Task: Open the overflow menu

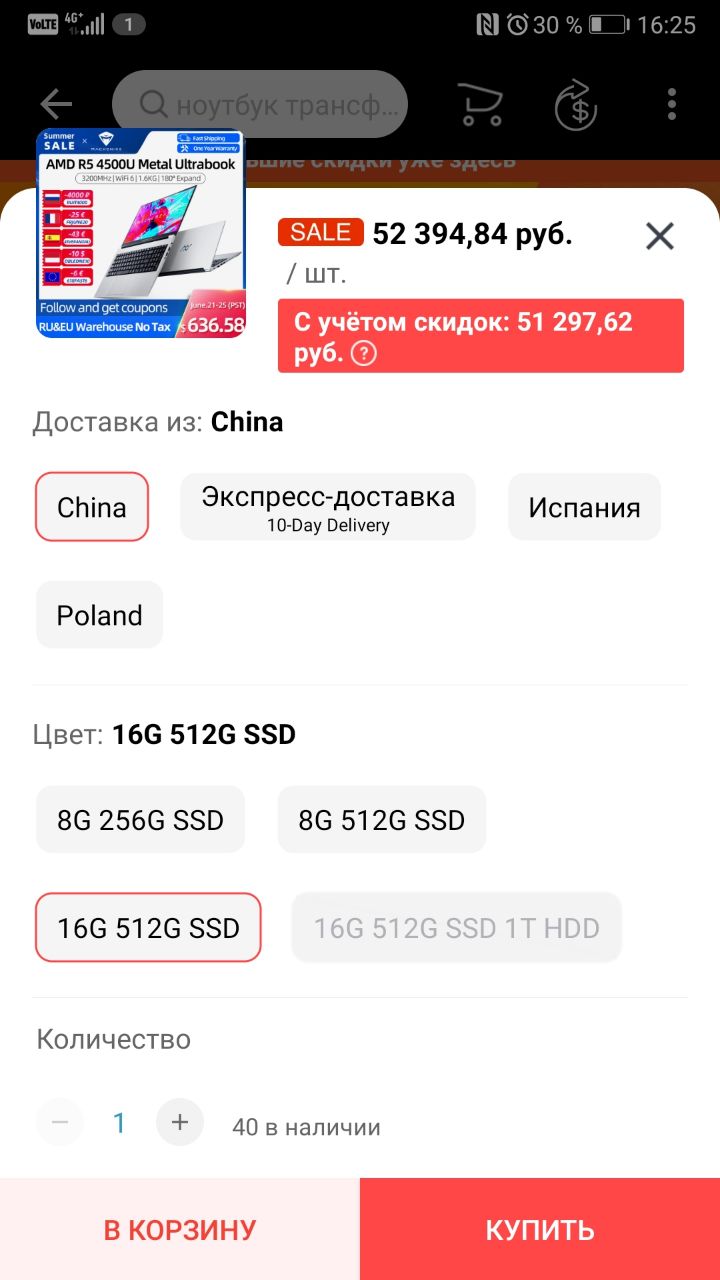Action: [672, 104]
